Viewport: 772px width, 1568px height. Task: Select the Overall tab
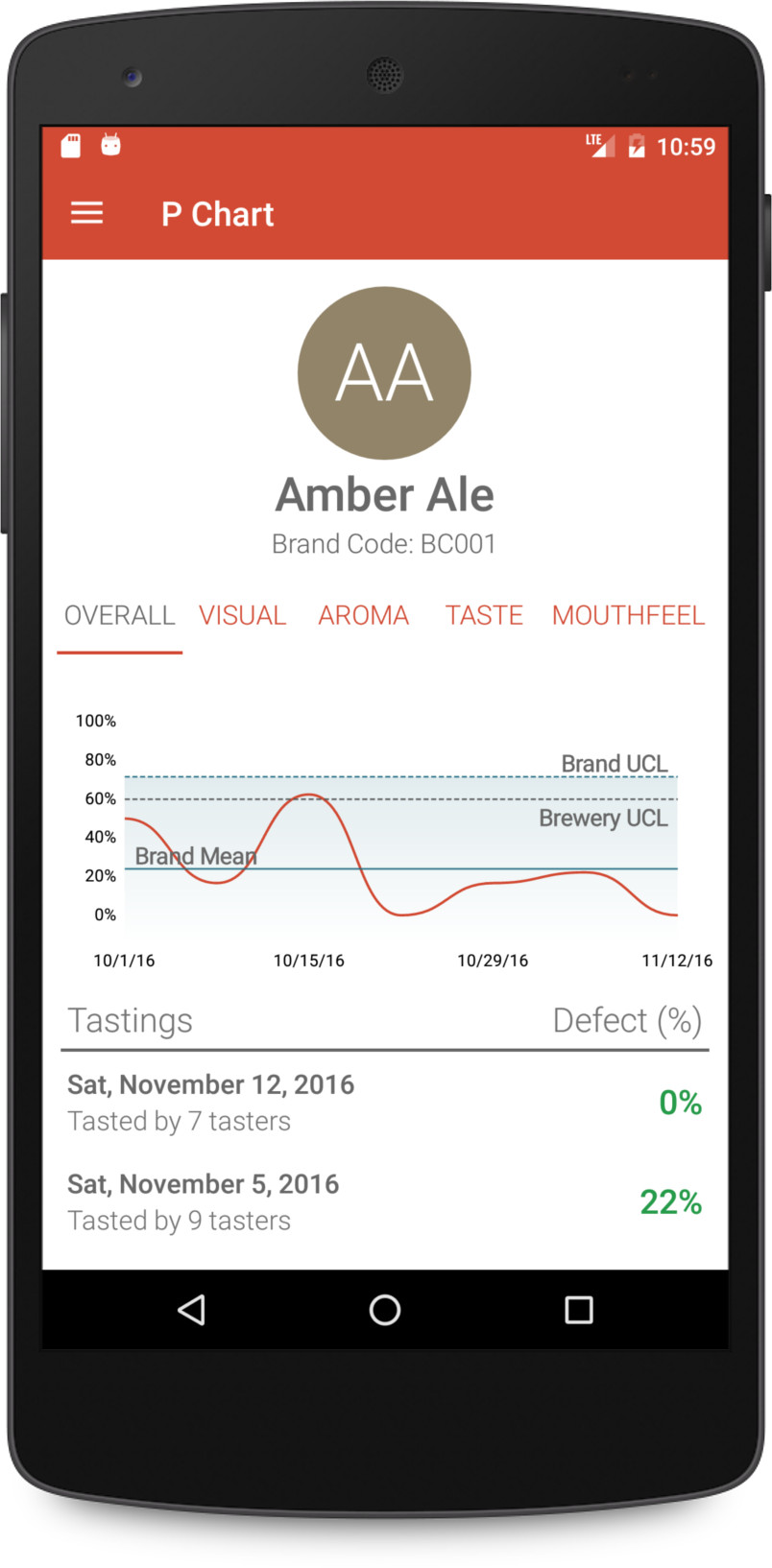[x=119, y=615]
